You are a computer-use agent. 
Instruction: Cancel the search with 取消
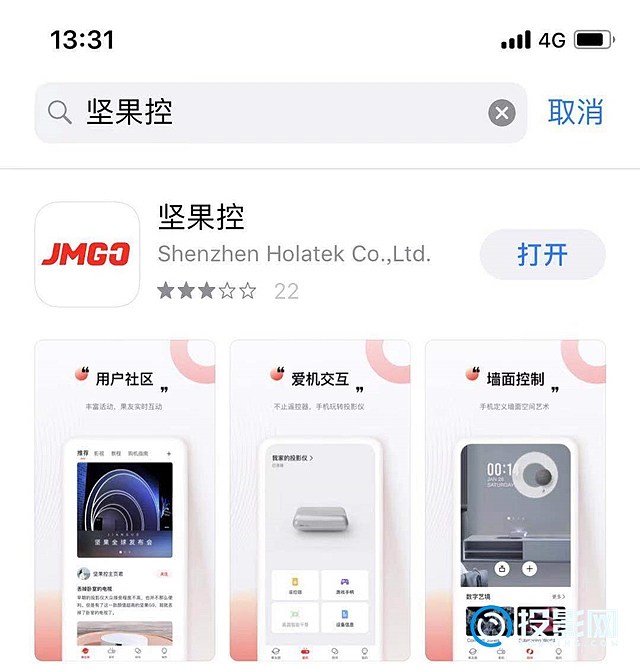click(x=576, y=112)
